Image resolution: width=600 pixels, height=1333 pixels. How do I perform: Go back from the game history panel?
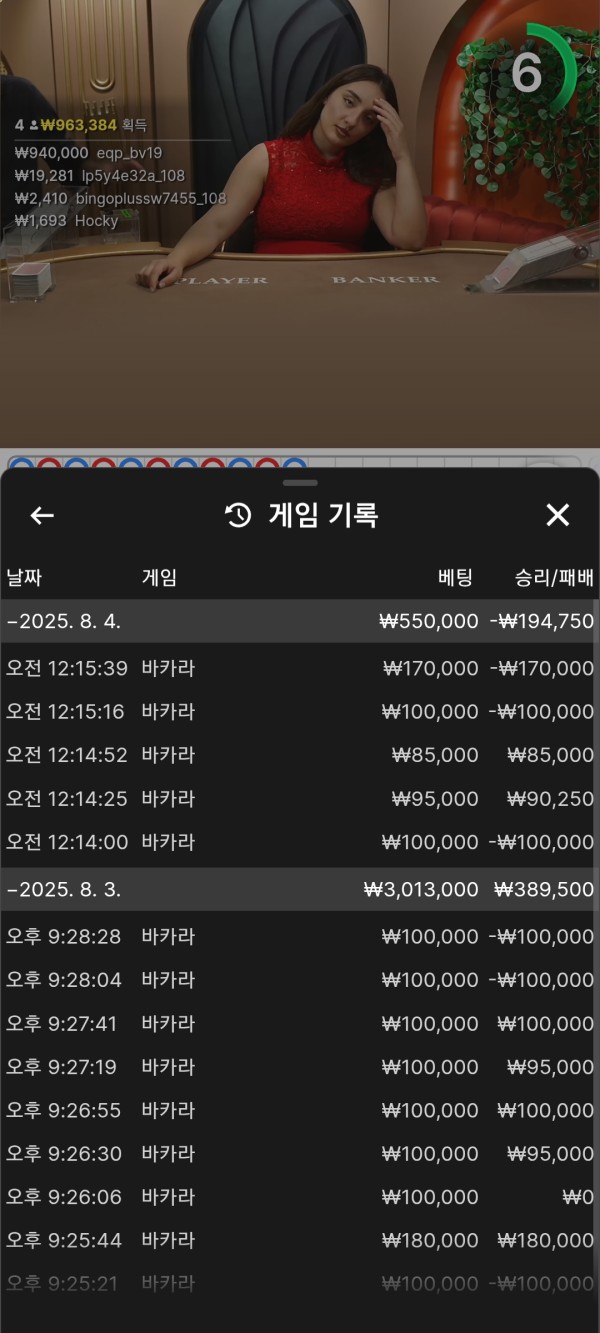coord(42,515)
